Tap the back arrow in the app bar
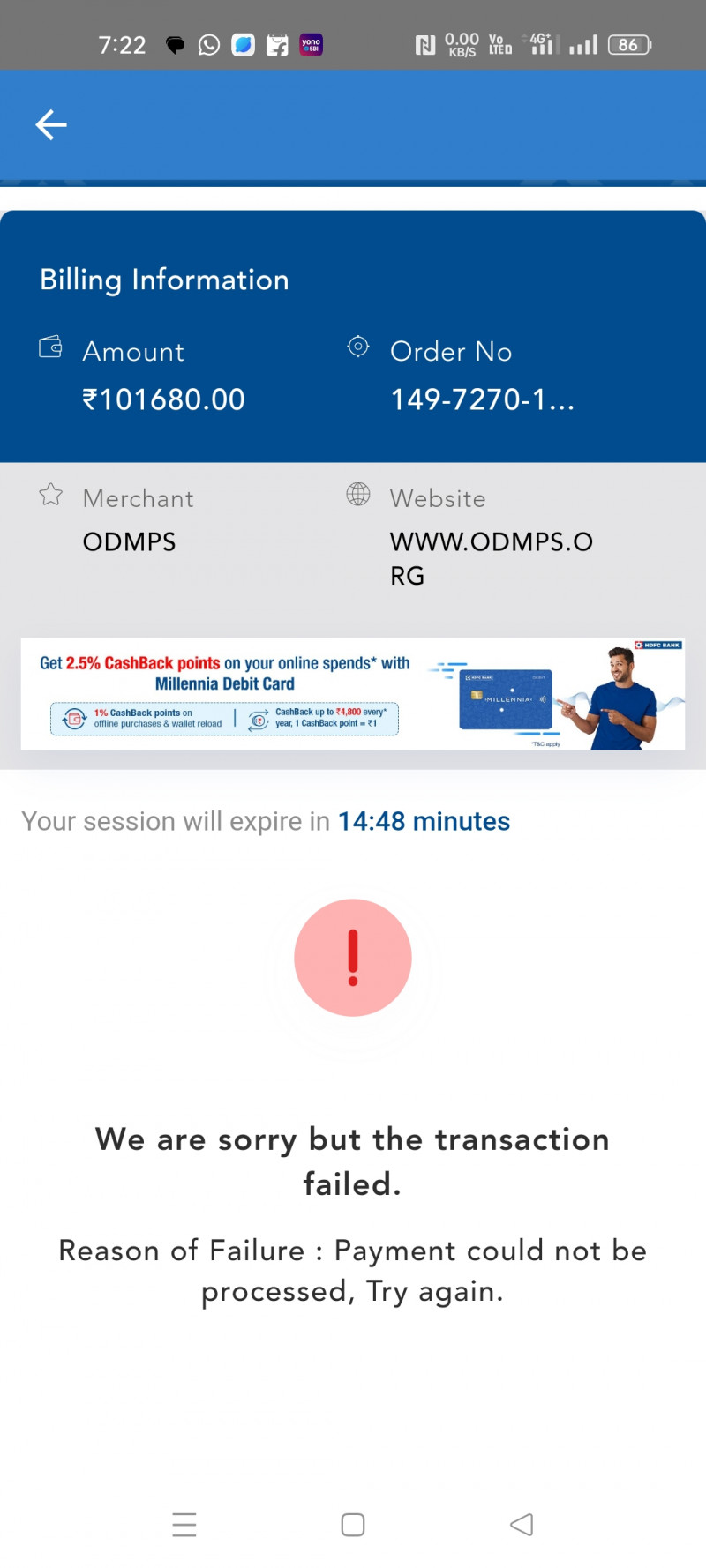The image size is (706, 1568). pos(51,125)
